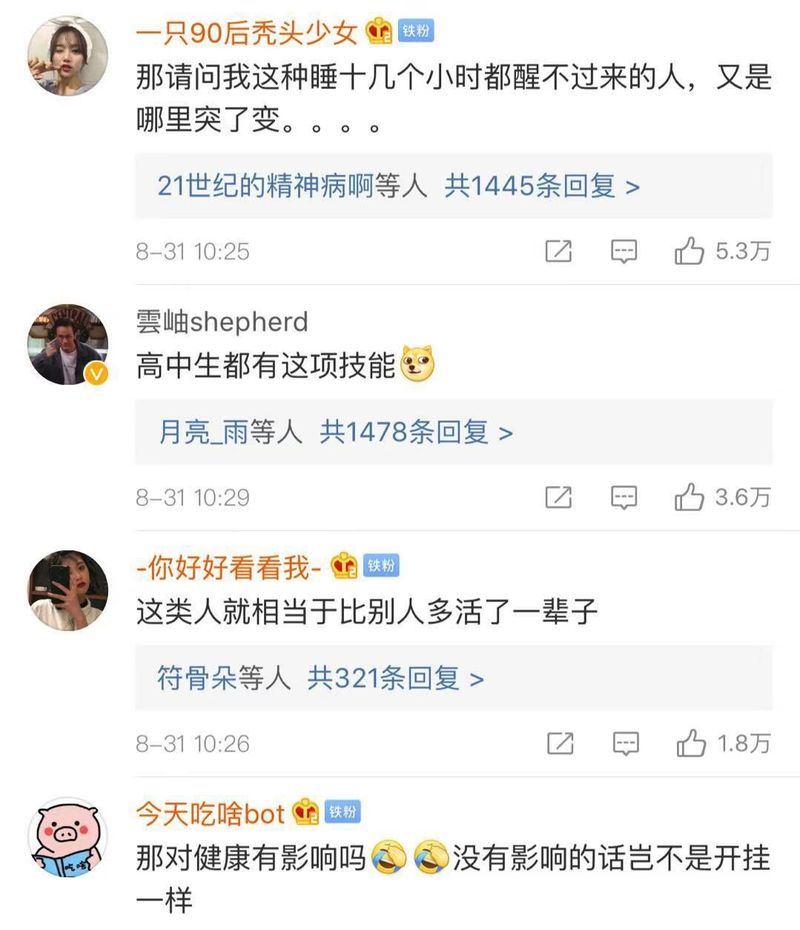Viewport: 800px width, 930px height.
Task: Like the comment with 3.6万 likes
Action: tap(690, 497)
